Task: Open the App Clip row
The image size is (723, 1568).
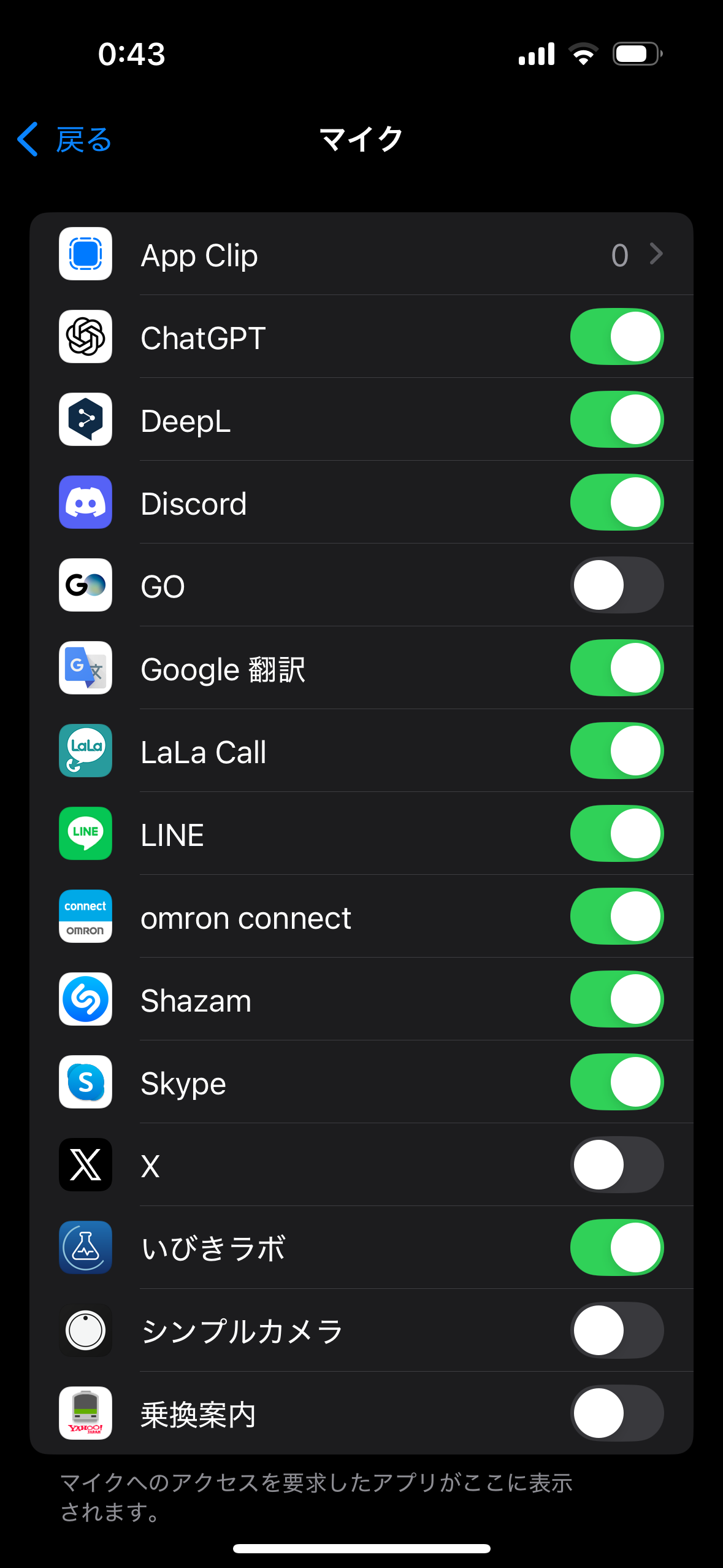Action: click(x=361, y=255)
